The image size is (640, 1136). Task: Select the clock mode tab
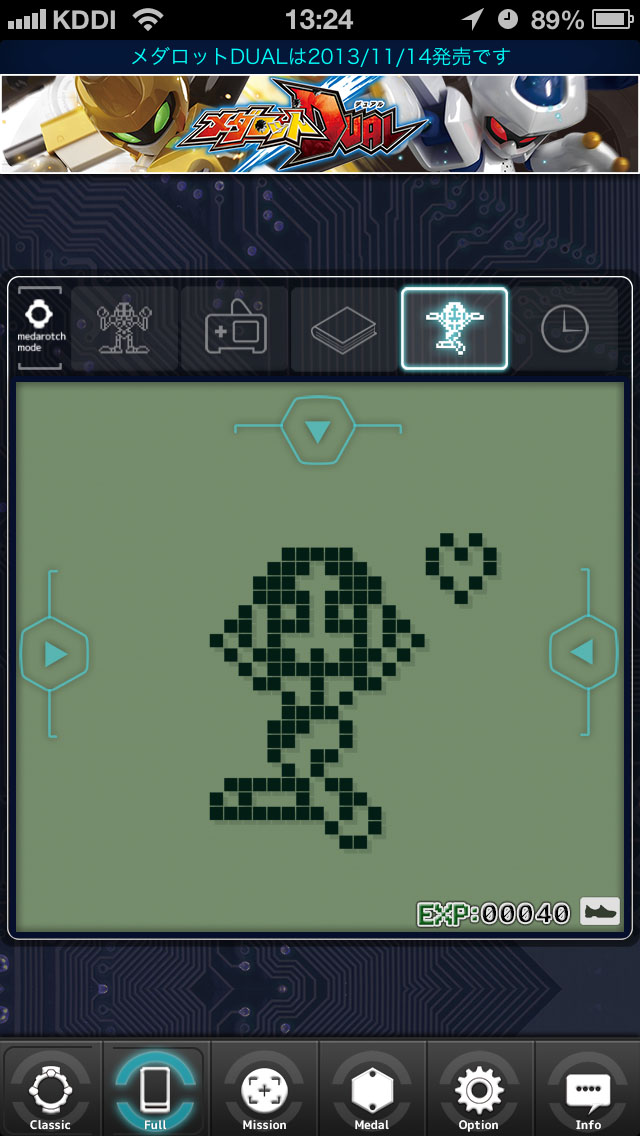click(564, 328)
